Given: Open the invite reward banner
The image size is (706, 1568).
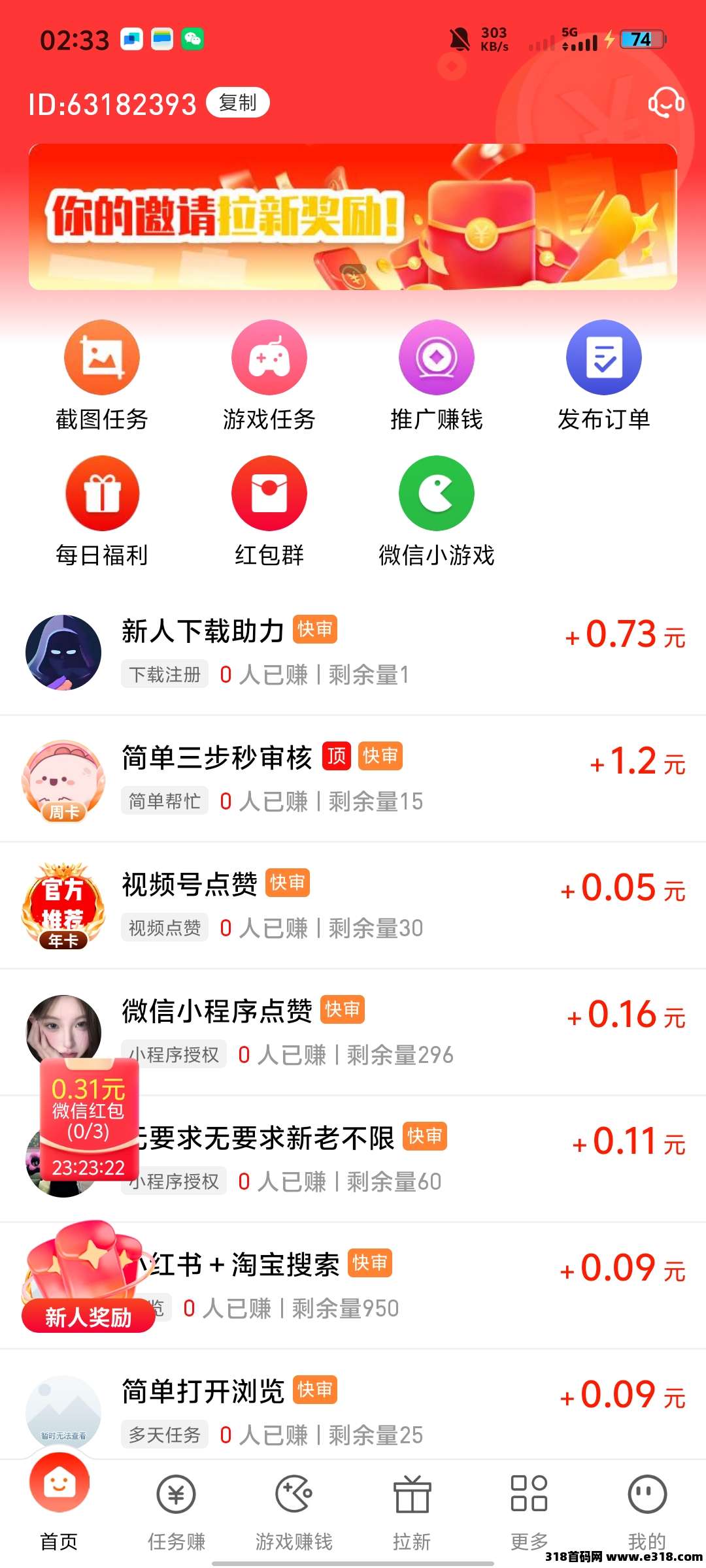Looking at the screenshot, I should pos(352,217).
